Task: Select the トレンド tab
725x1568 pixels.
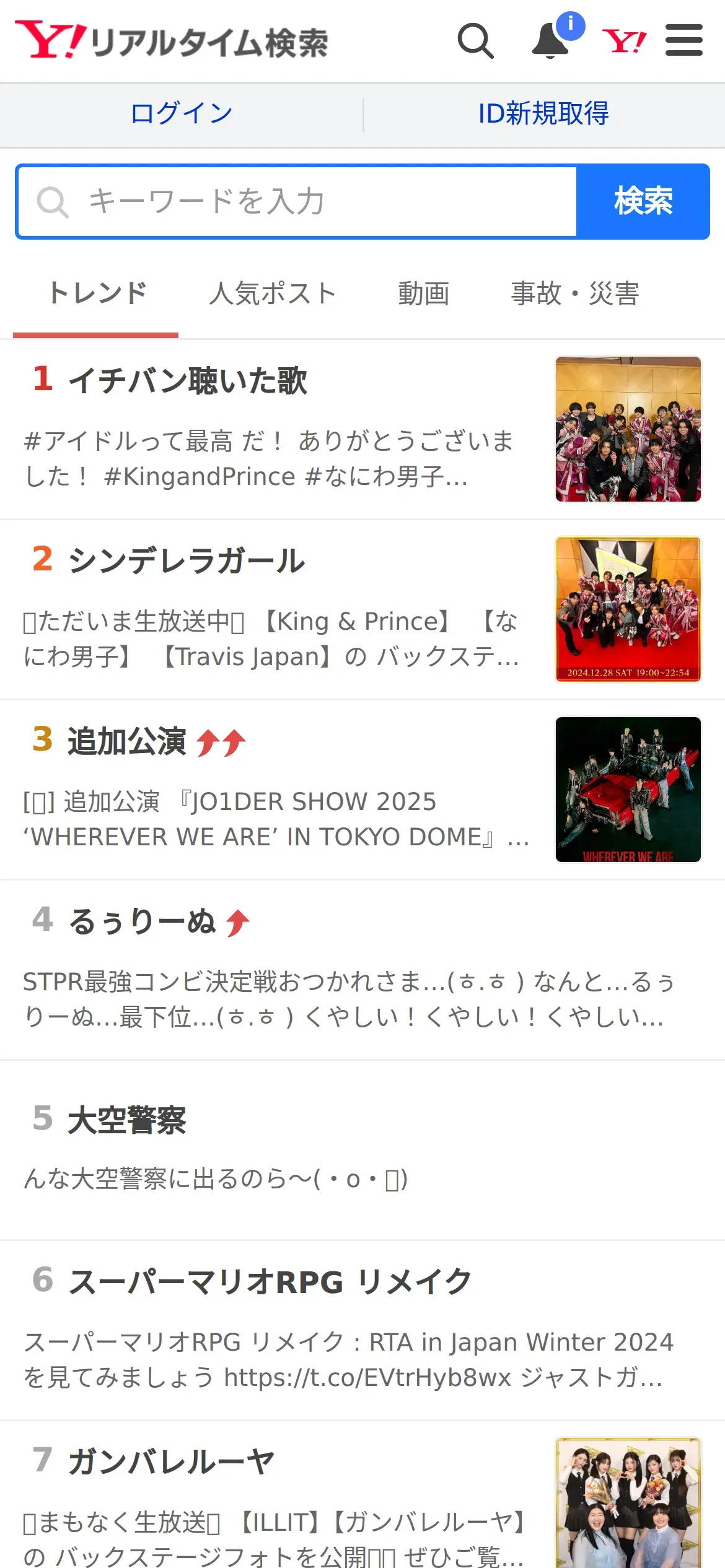Action: (x=97, y=294)
